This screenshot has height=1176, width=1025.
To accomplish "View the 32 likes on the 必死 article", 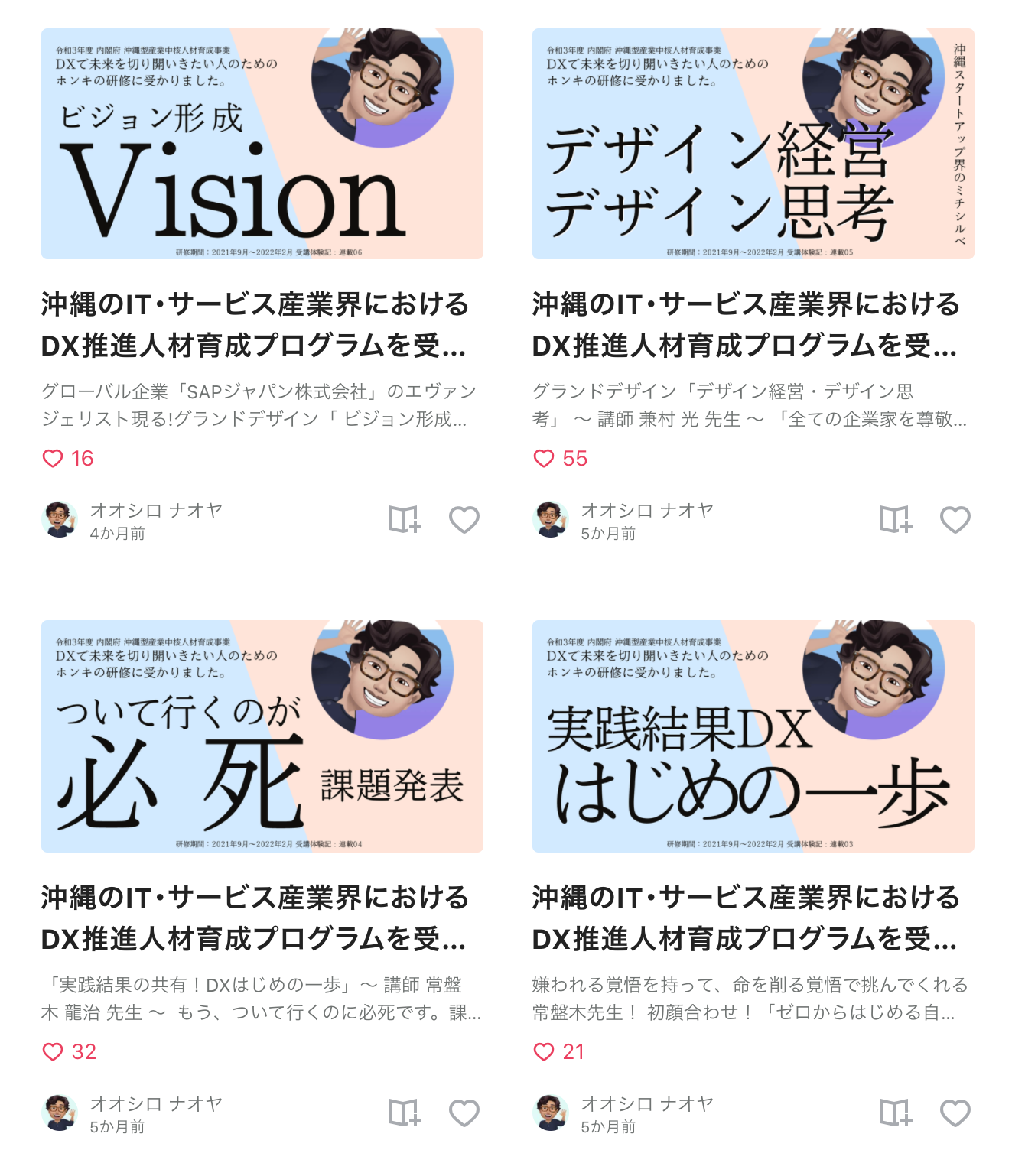I will click(x=83, y=1052).
